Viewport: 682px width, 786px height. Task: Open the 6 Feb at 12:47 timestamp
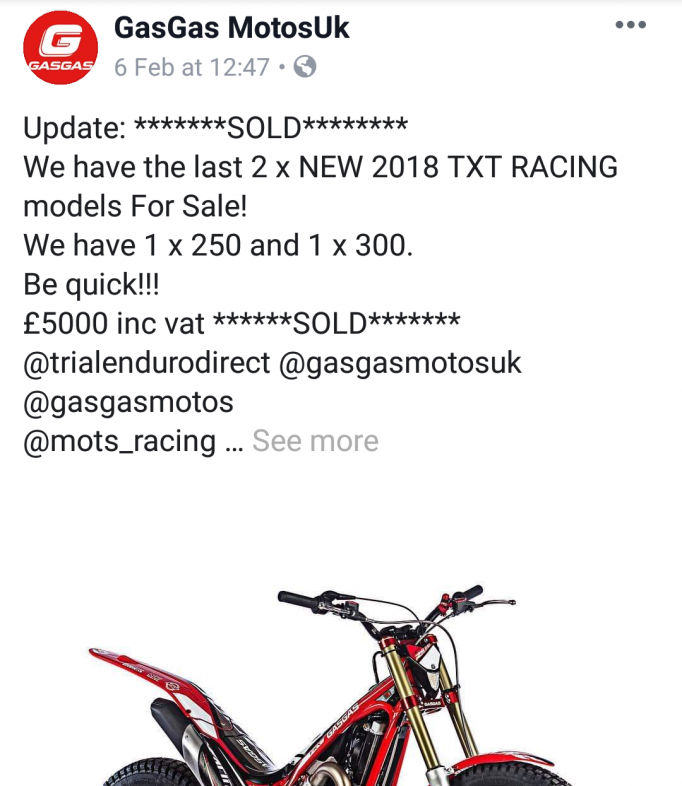click(x=192, y=67)
